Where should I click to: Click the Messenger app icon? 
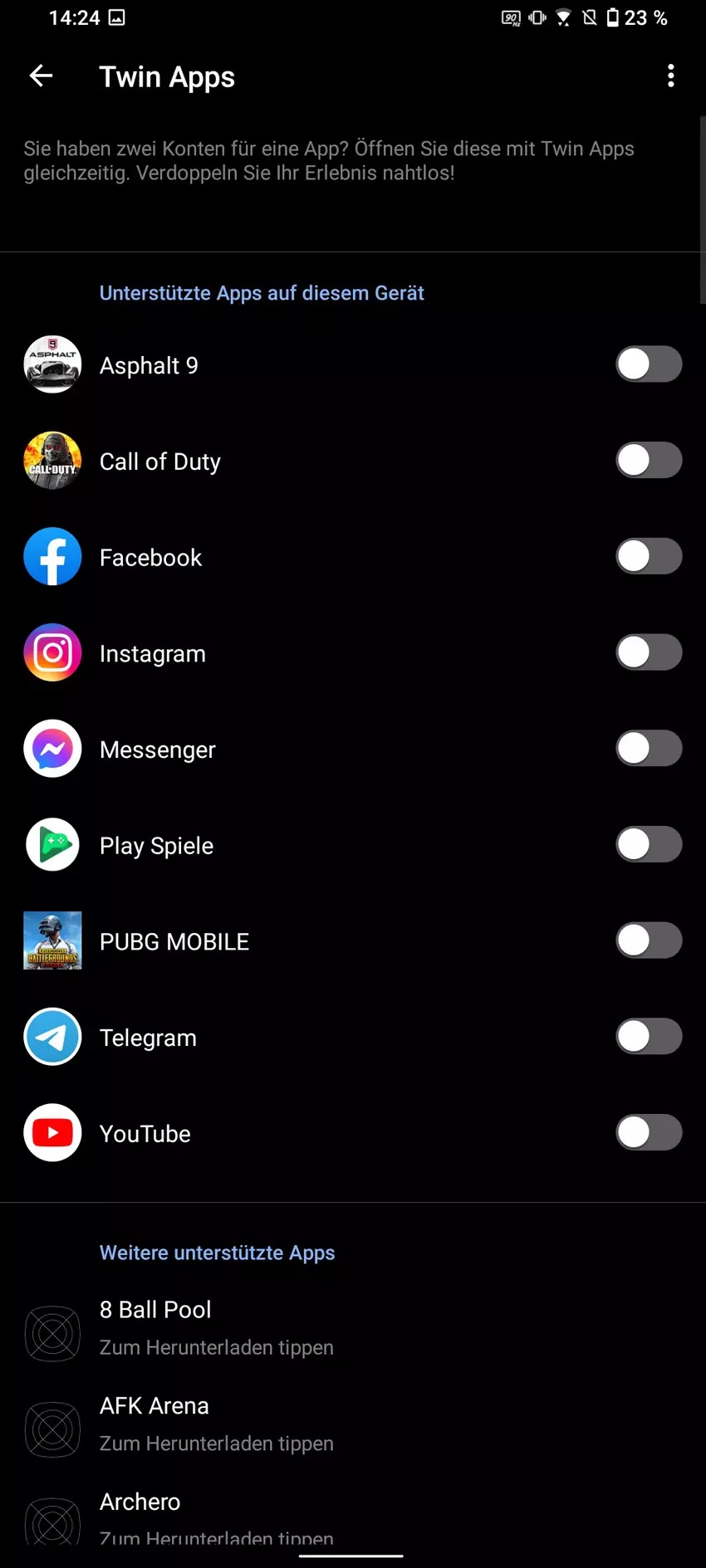coord(52,748)
